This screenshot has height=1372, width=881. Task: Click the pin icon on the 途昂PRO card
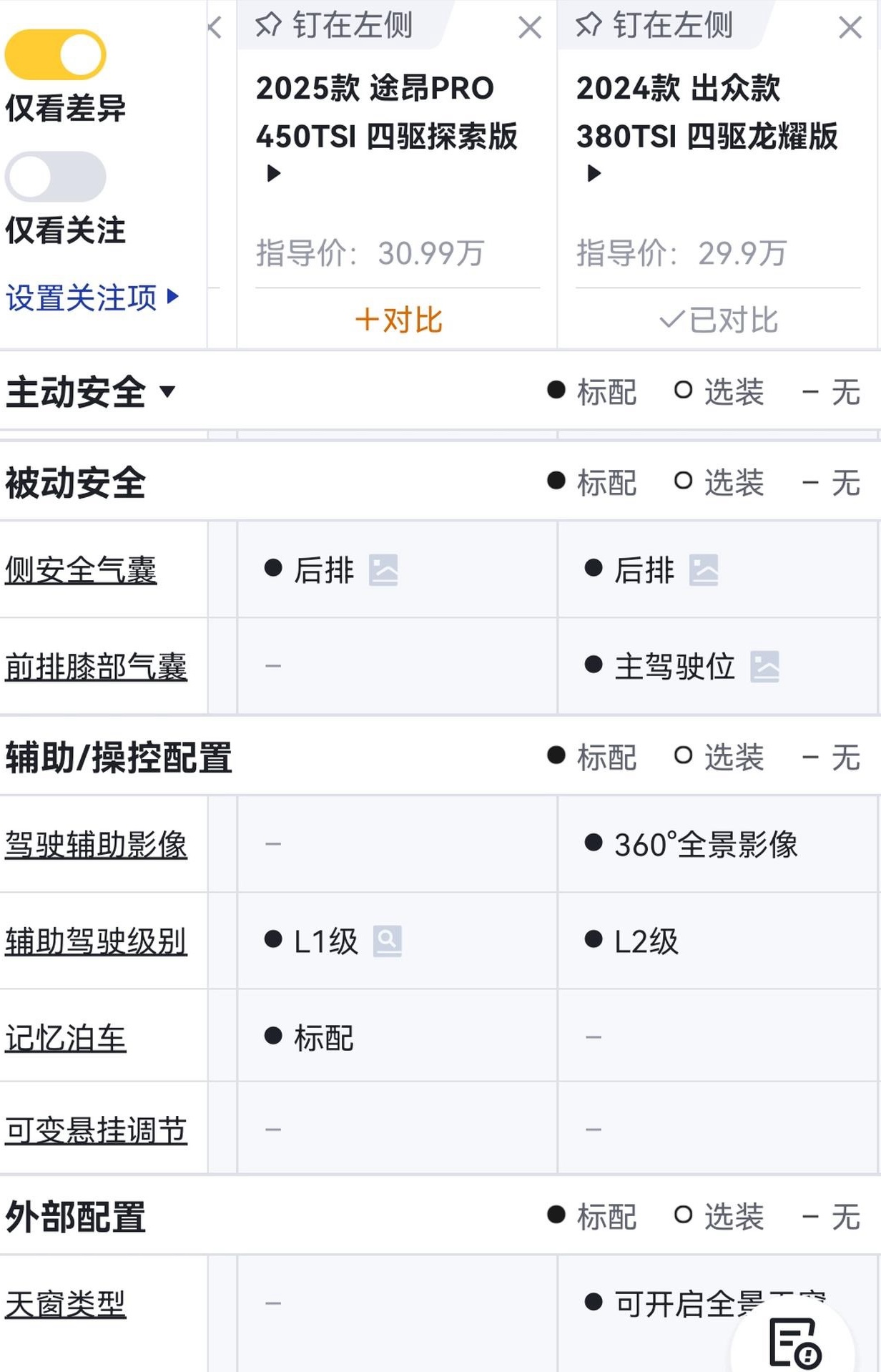[267, 27]
